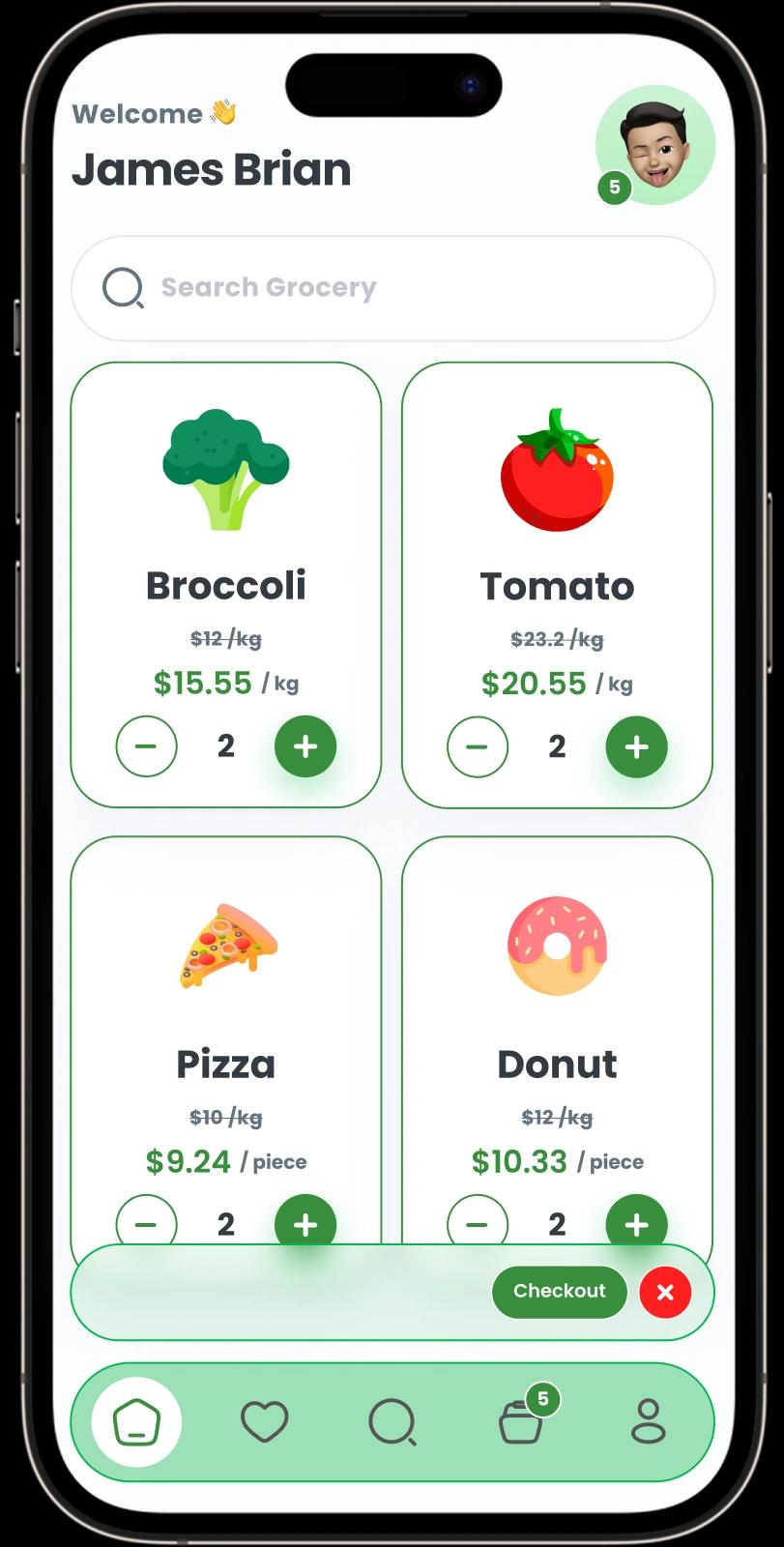
Task: Decrease Broccoli quantity
Action: coord(147,746)
